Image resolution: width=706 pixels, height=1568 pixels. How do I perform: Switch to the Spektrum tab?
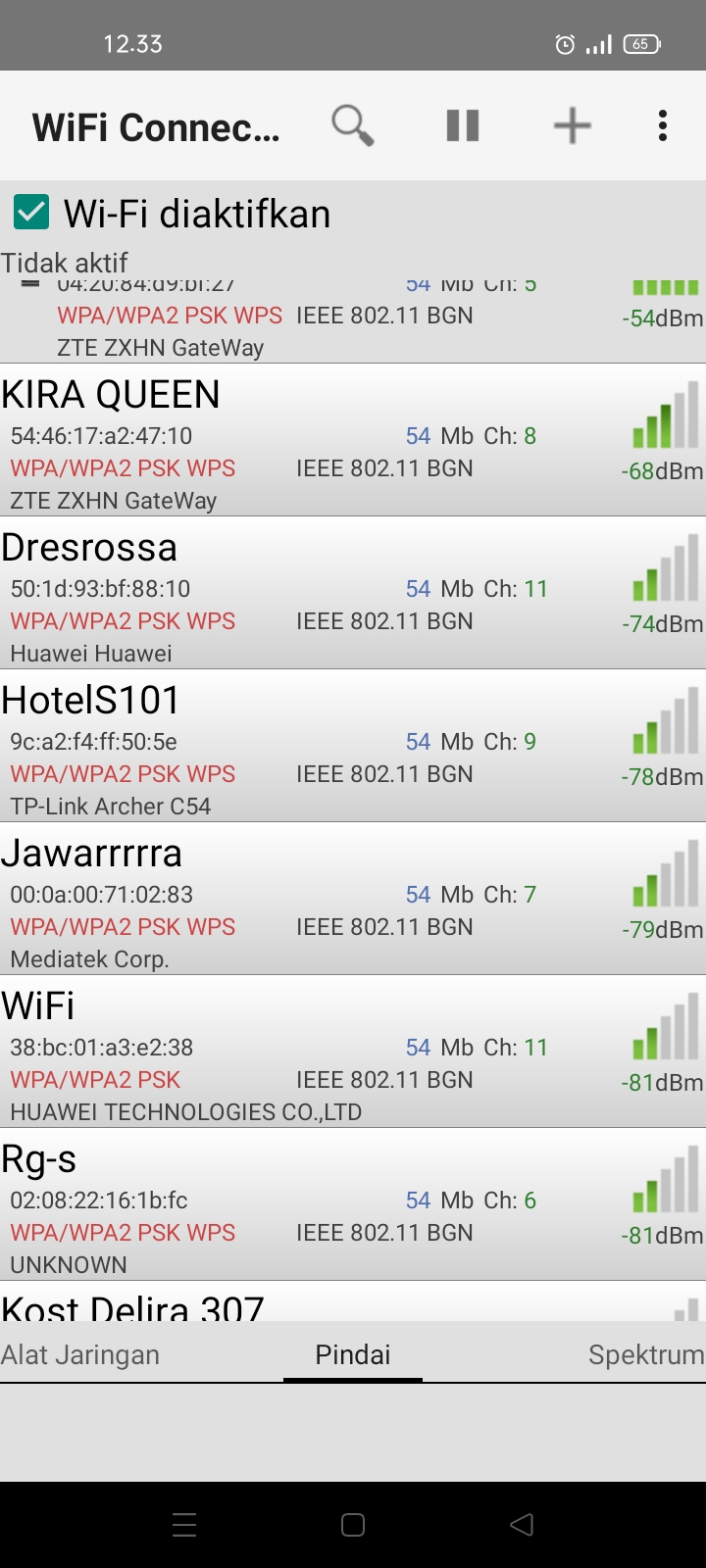[x=645, y=1354]
